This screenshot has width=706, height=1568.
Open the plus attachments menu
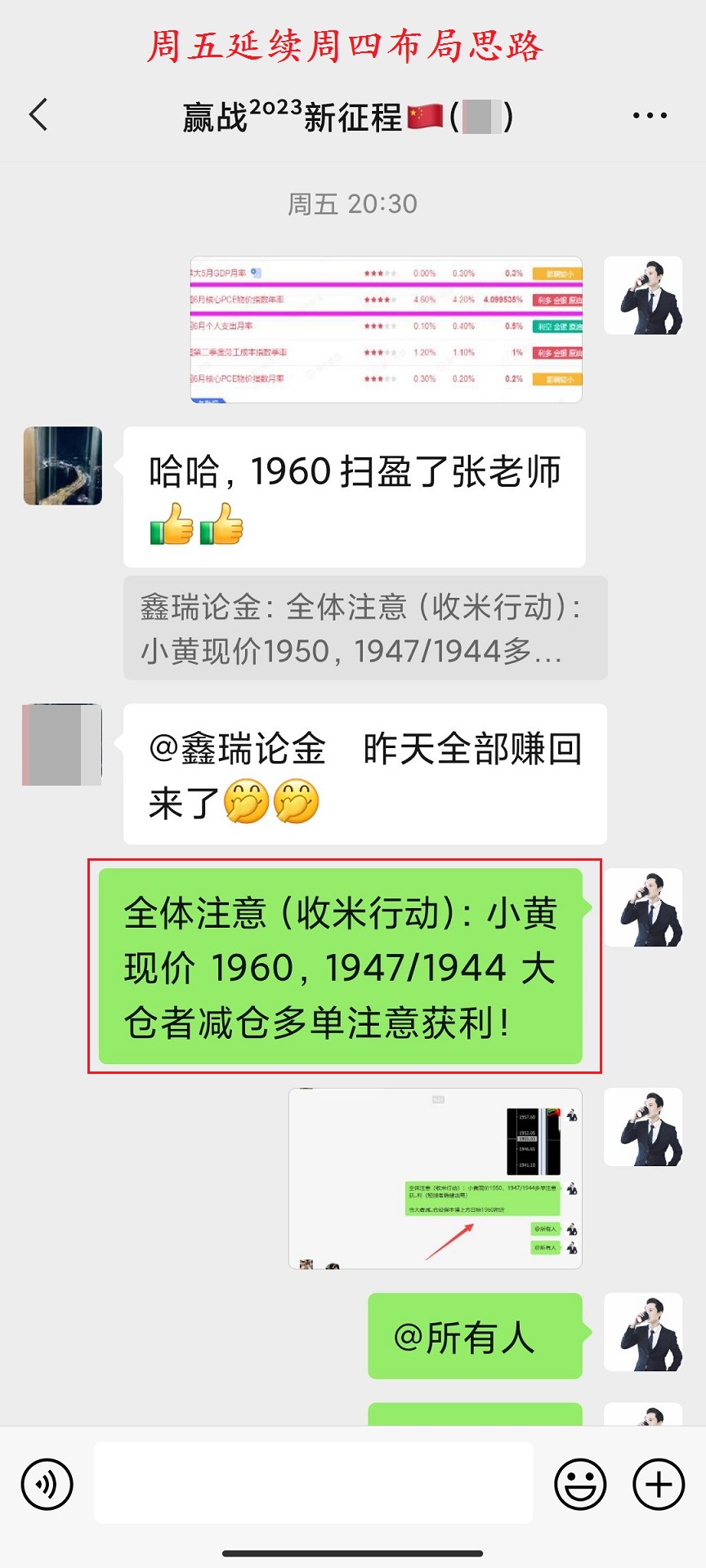(x=659, y=1484)
